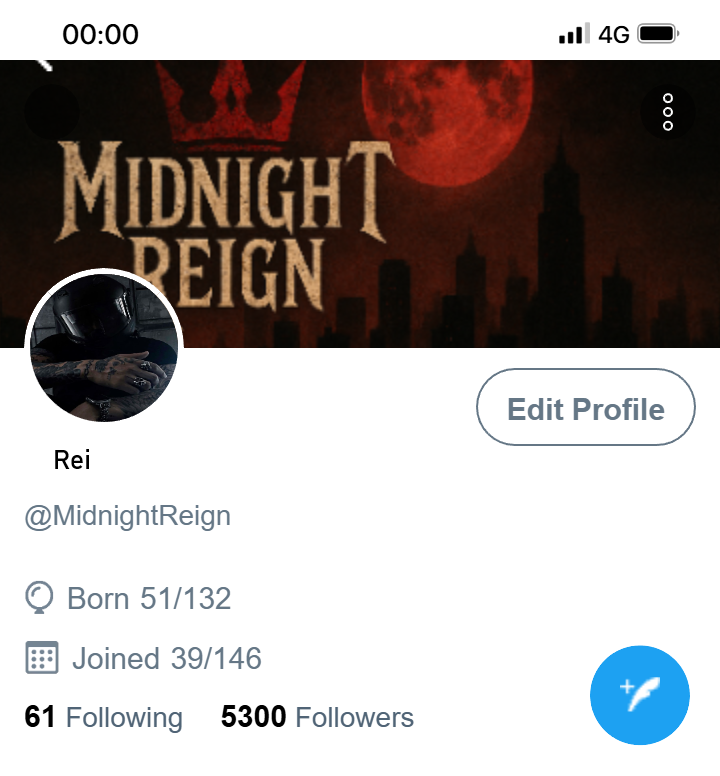Open the three-dot overflow menu
This screenshot has width=720, height=776.
point(667,111)
